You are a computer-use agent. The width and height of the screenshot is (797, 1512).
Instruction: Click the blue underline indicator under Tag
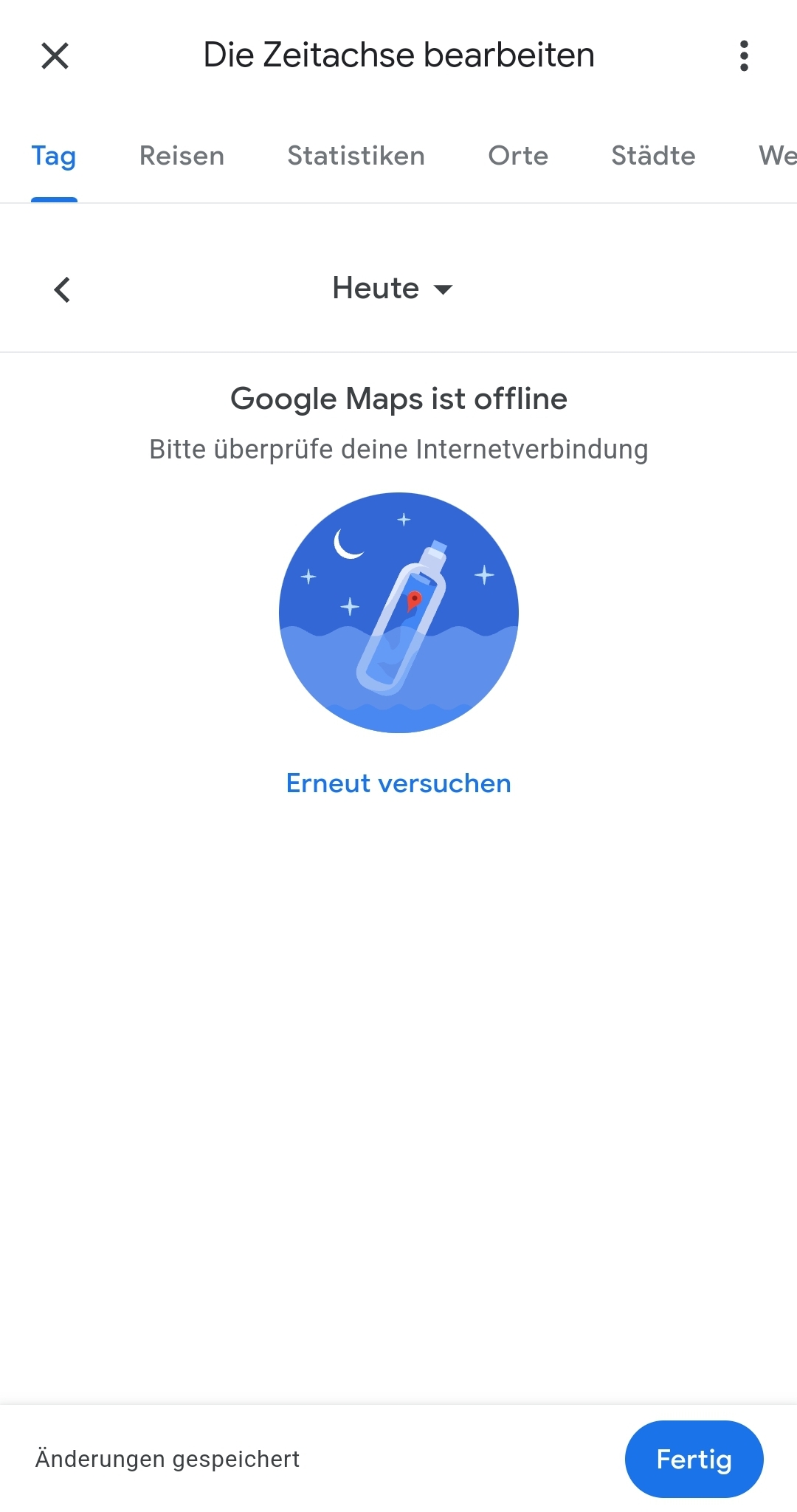[x=54, y=196]
